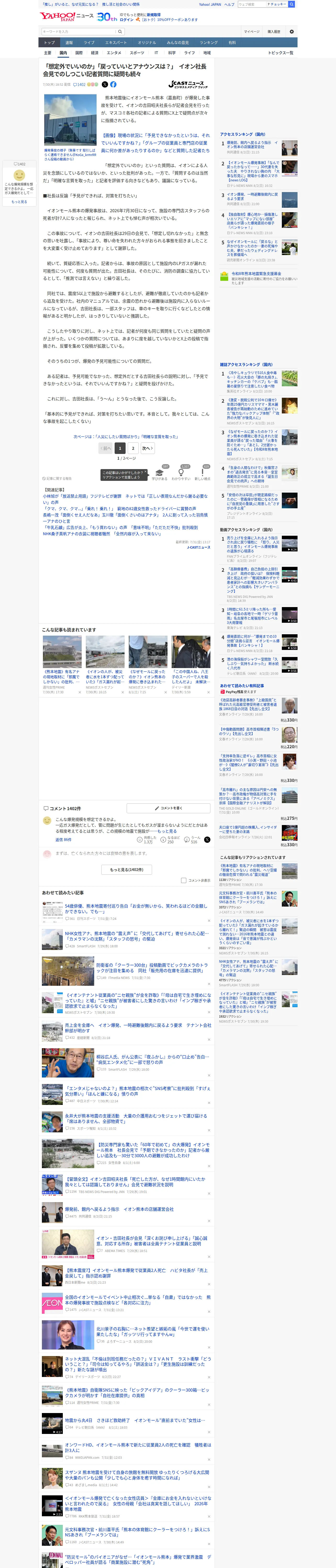Focus the キーワードを入力 search field
Screen dimensions: 336x1568
click(x=79, y=32)
